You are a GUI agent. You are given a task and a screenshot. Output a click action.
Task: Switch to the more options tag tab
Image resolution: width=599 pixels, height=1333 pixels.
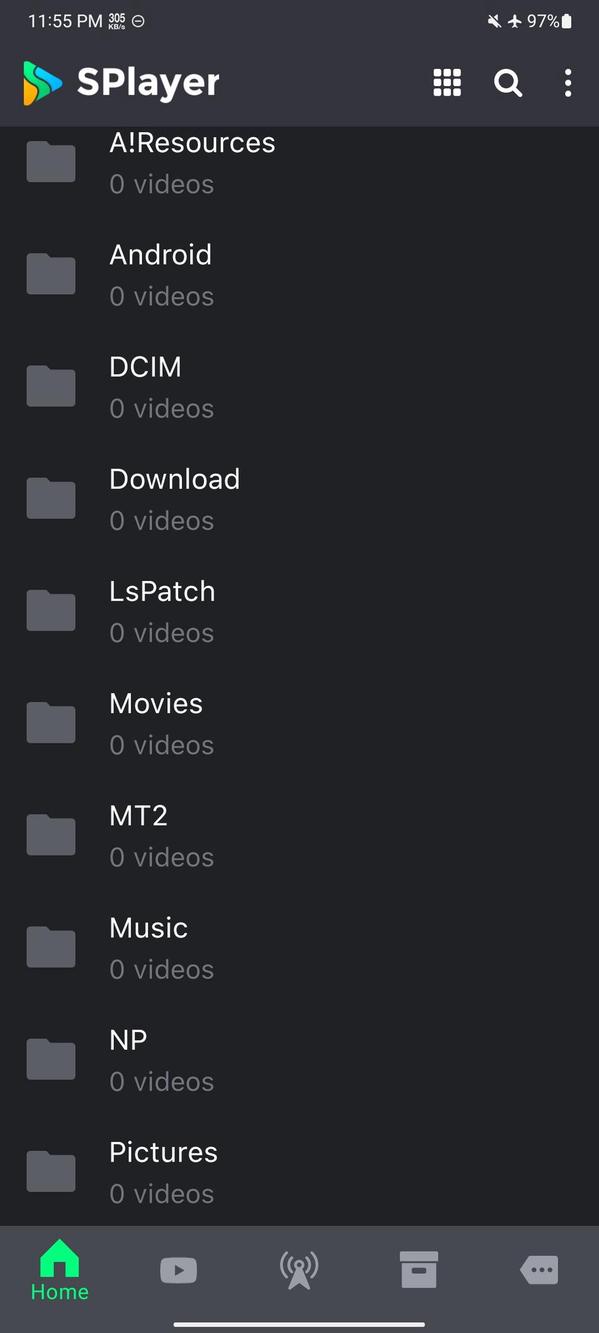(x=539, y=1270)
